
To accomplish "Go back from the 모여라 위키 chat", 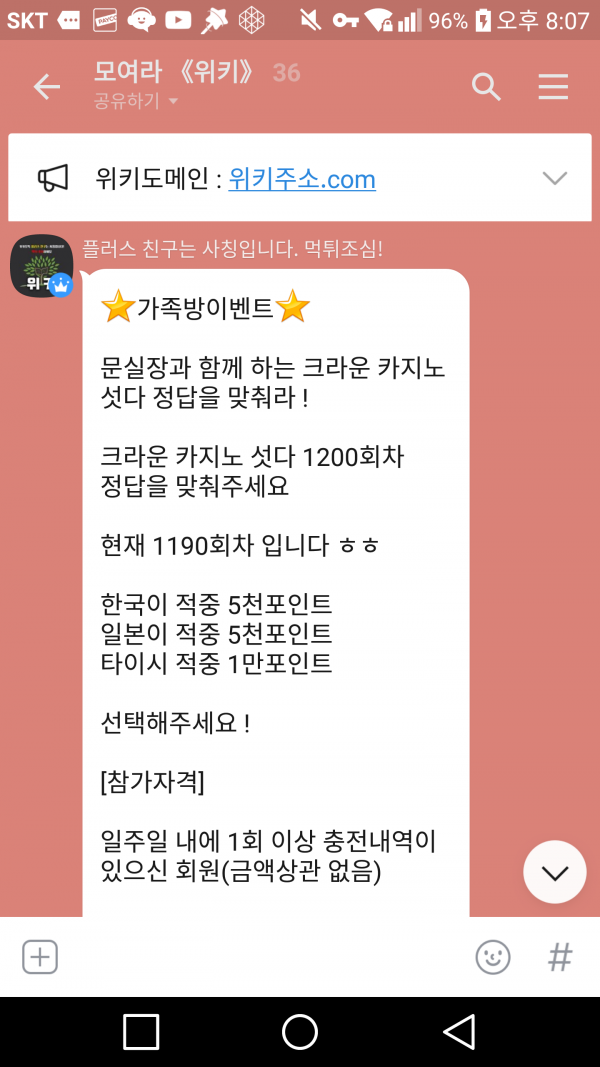I will click(46, 88).
